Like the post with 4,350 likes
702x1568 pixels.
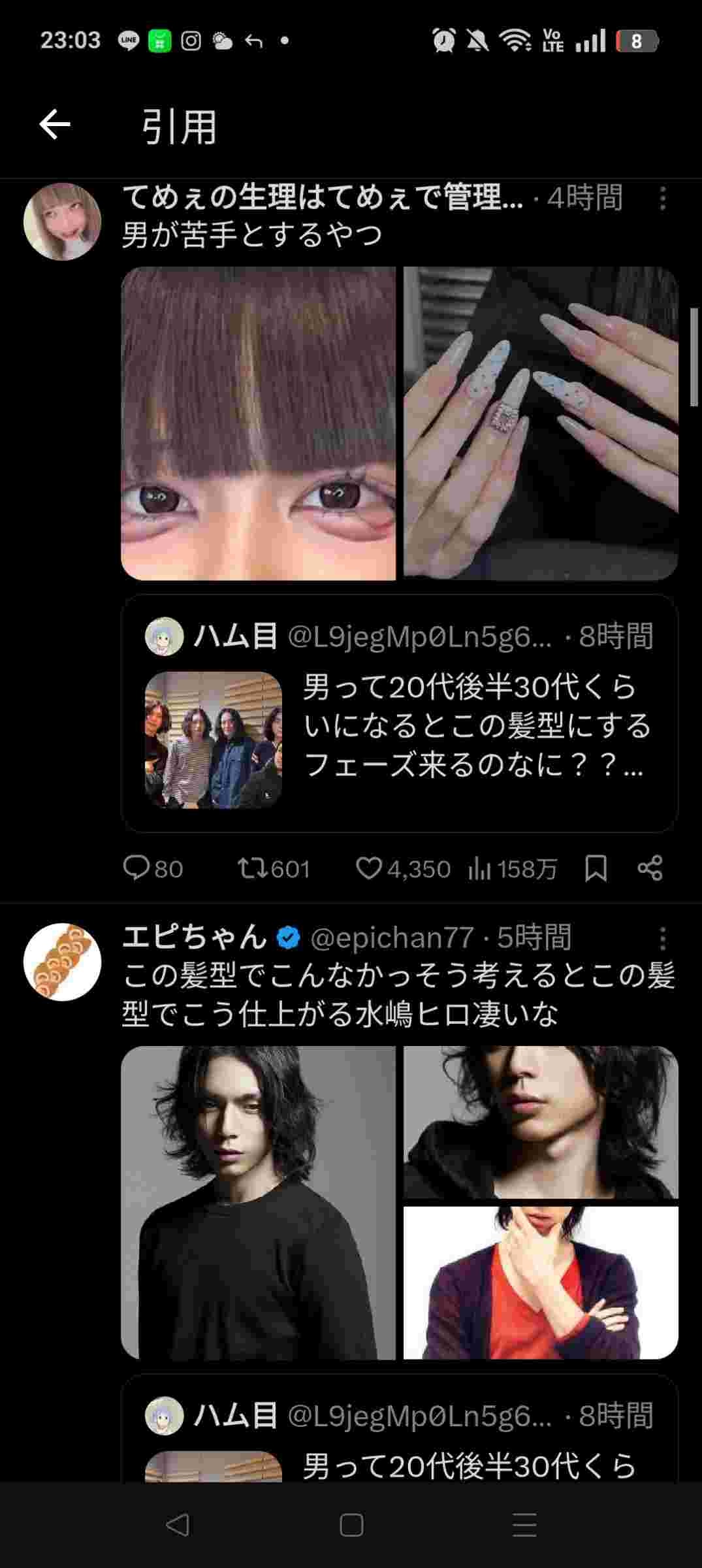(x=369, y=868)
